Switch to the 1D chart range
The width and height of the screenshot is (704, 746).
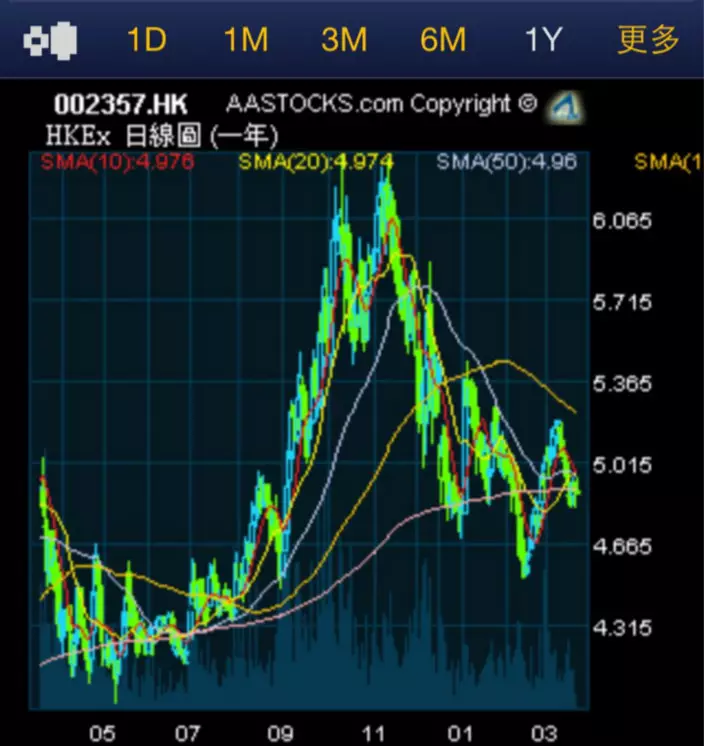[x=146, y=40]
